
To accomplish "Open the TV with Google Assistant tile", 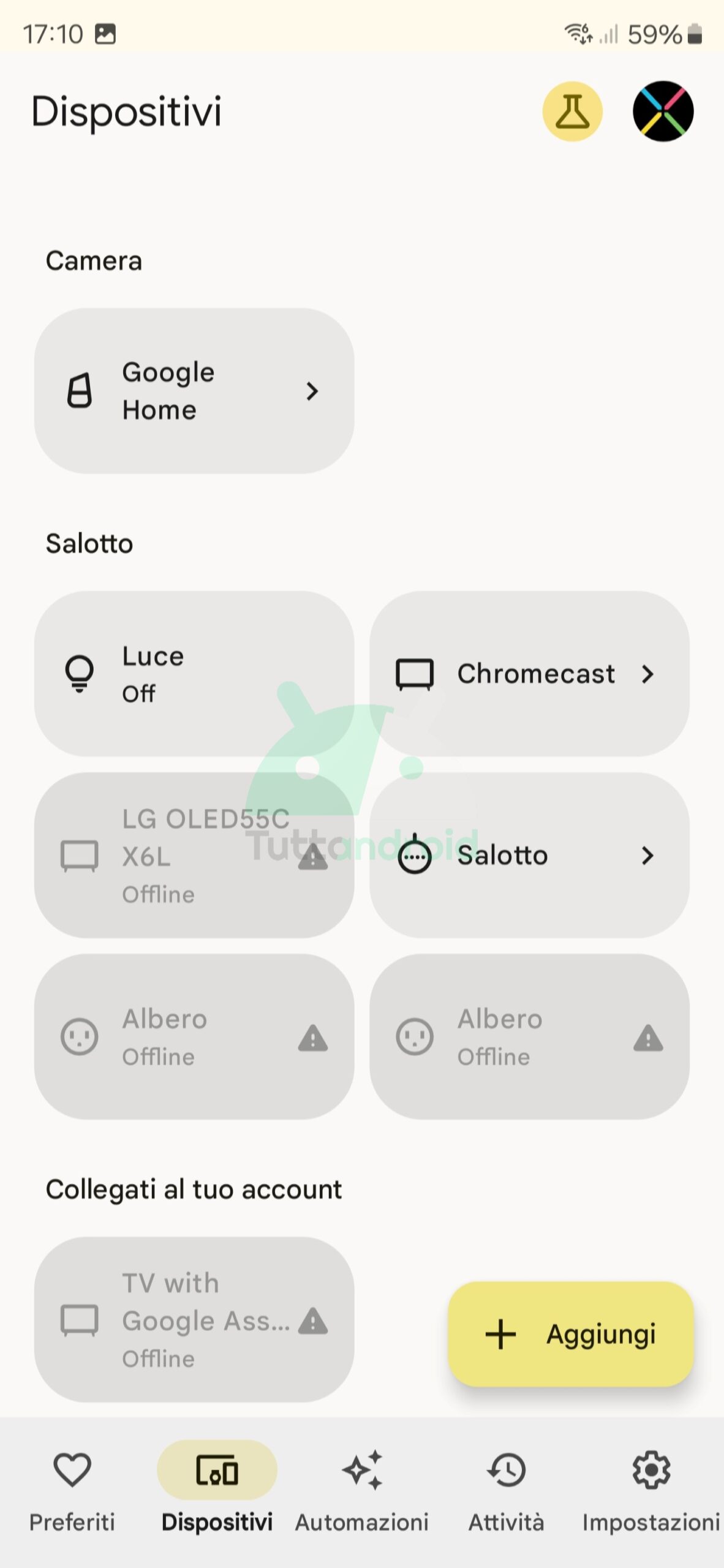I will [x=194, y=1319].
